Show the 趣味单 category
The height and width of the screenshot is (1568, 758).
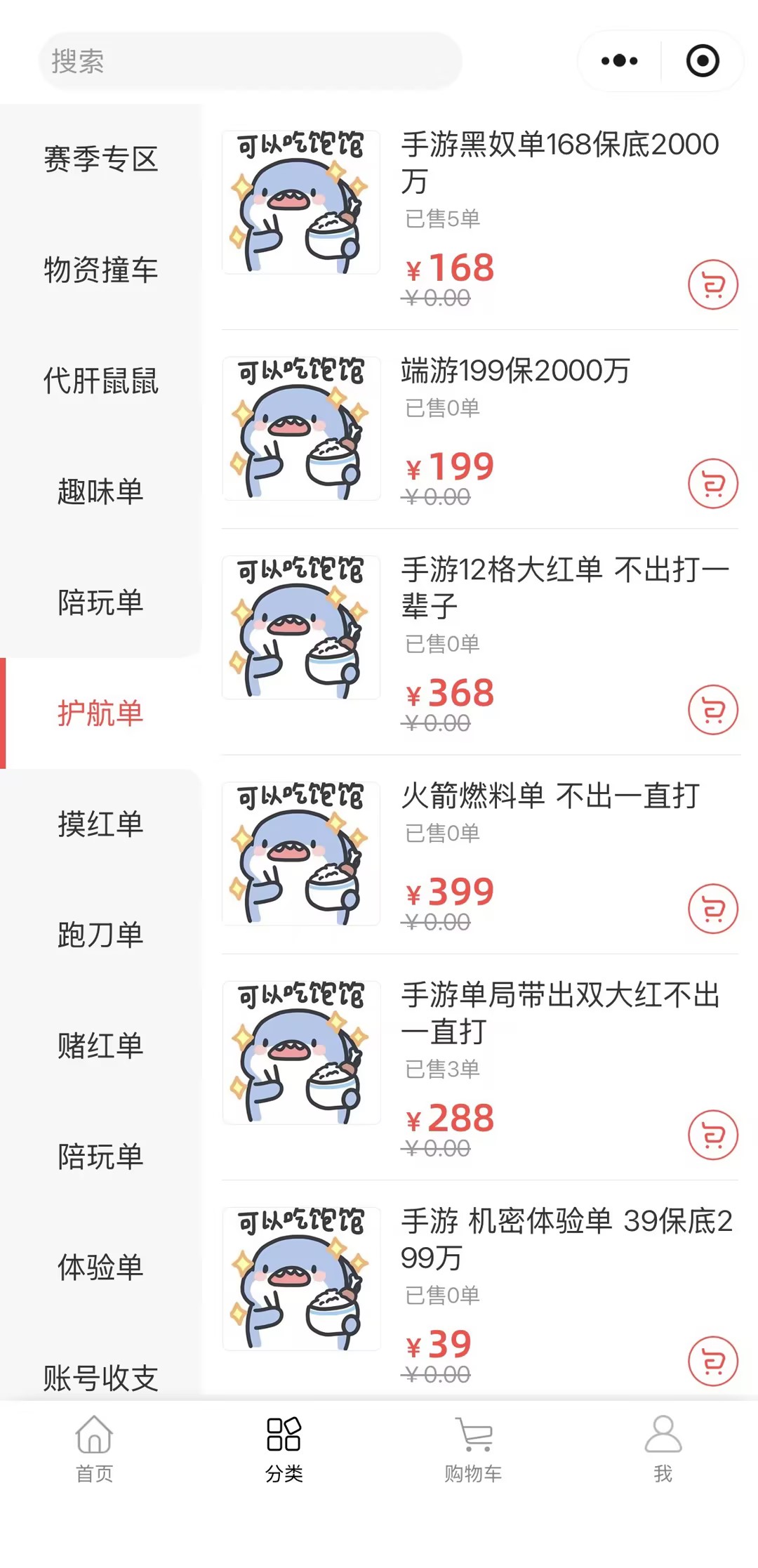100,492
